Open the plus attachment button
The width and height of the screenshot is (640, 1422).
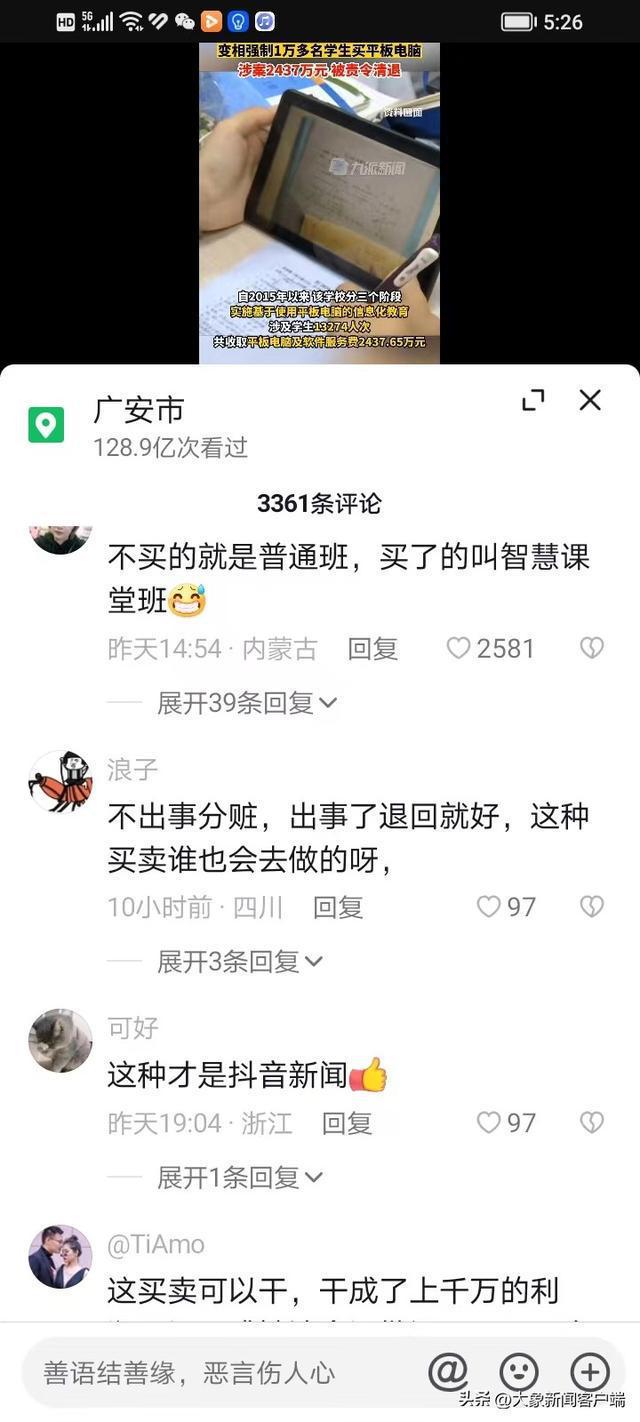(589, 1372)
